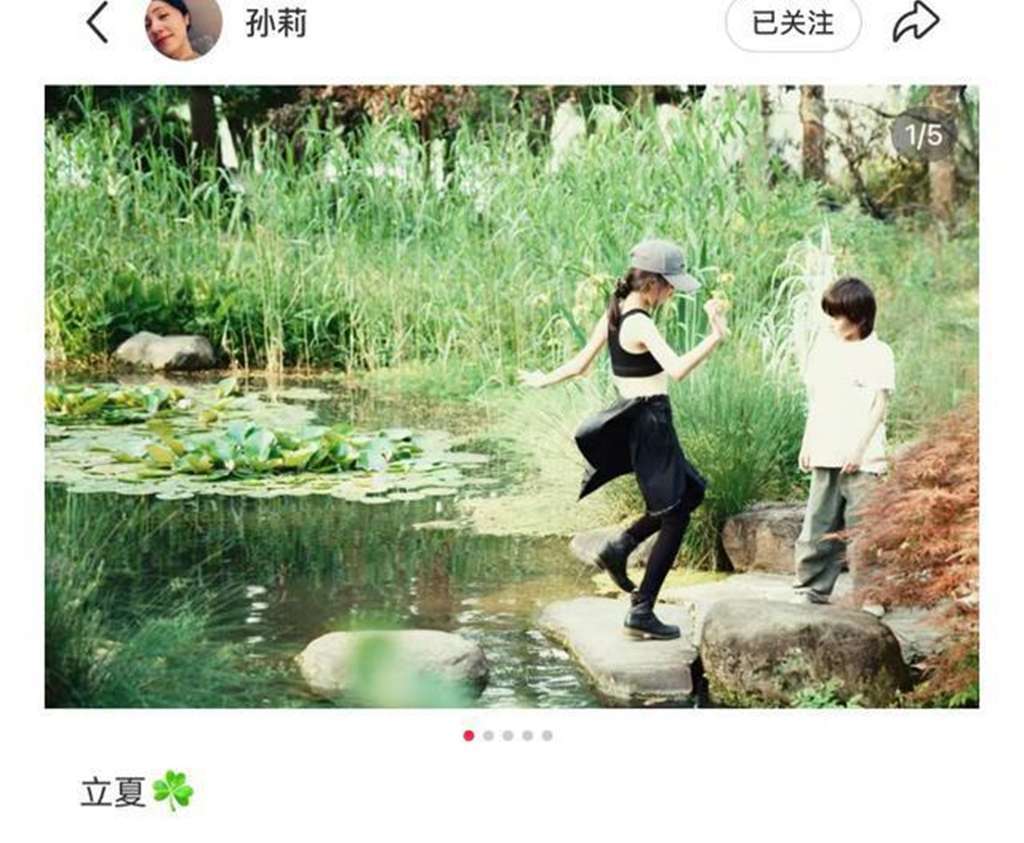
Task: Share this post with the arrow icon
Action: 916,23
